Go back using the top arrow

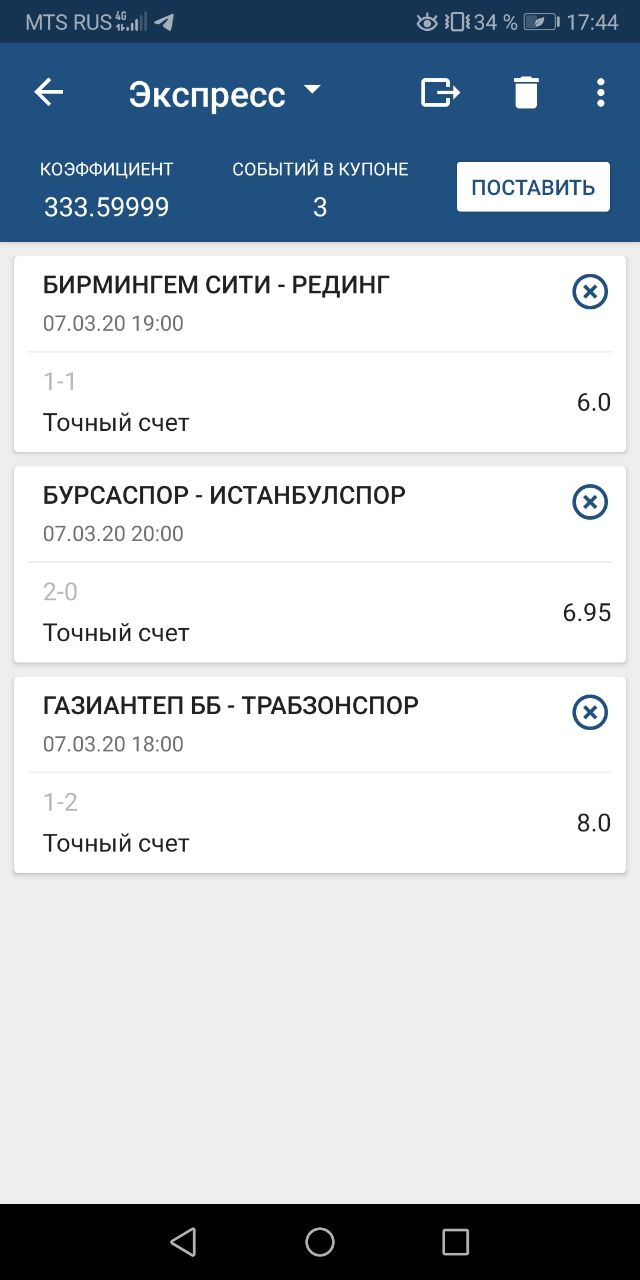pos(48,93)
